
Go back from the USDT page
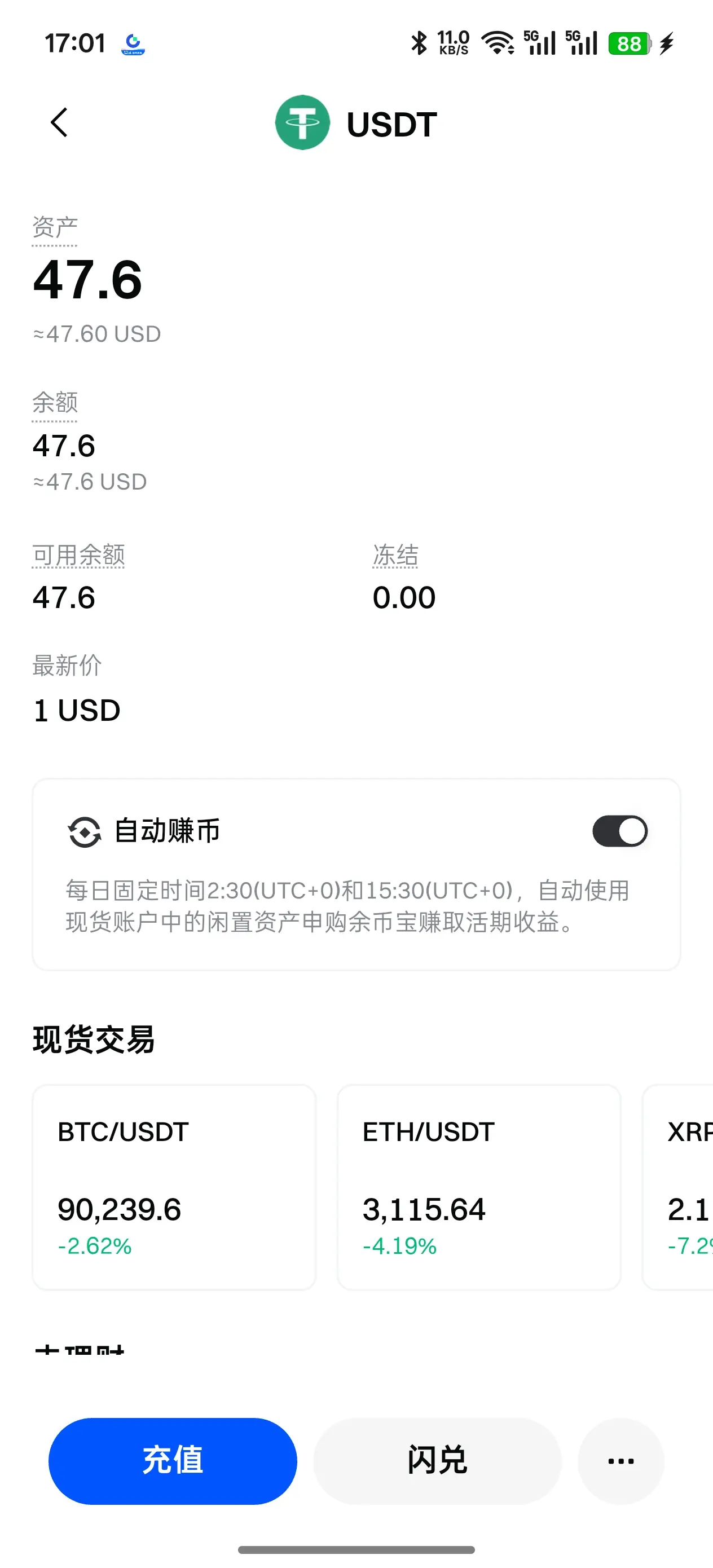[x=59, y=123]
